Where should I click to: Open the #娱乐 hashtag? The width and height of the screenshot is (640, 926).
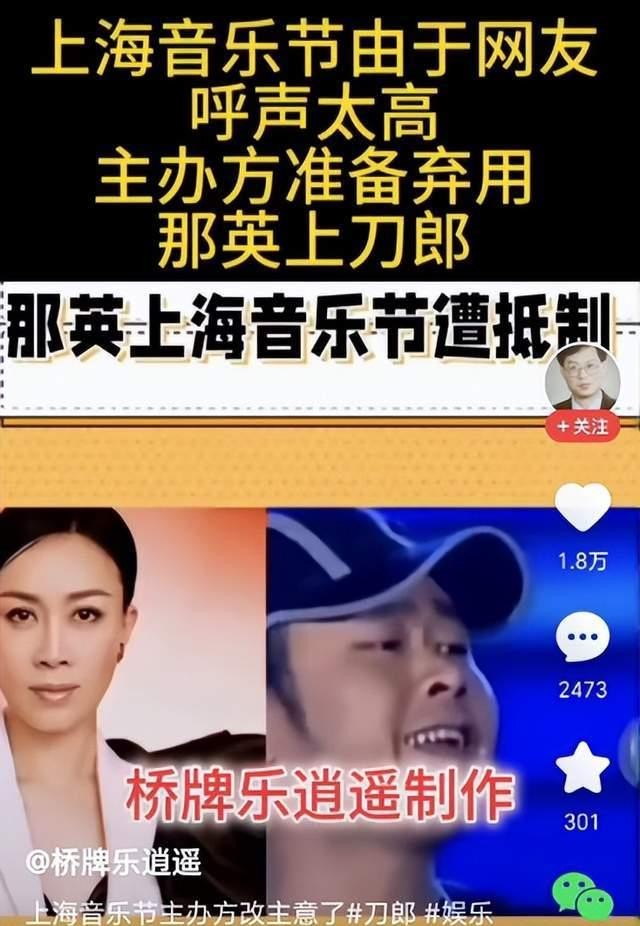[459, 911]
